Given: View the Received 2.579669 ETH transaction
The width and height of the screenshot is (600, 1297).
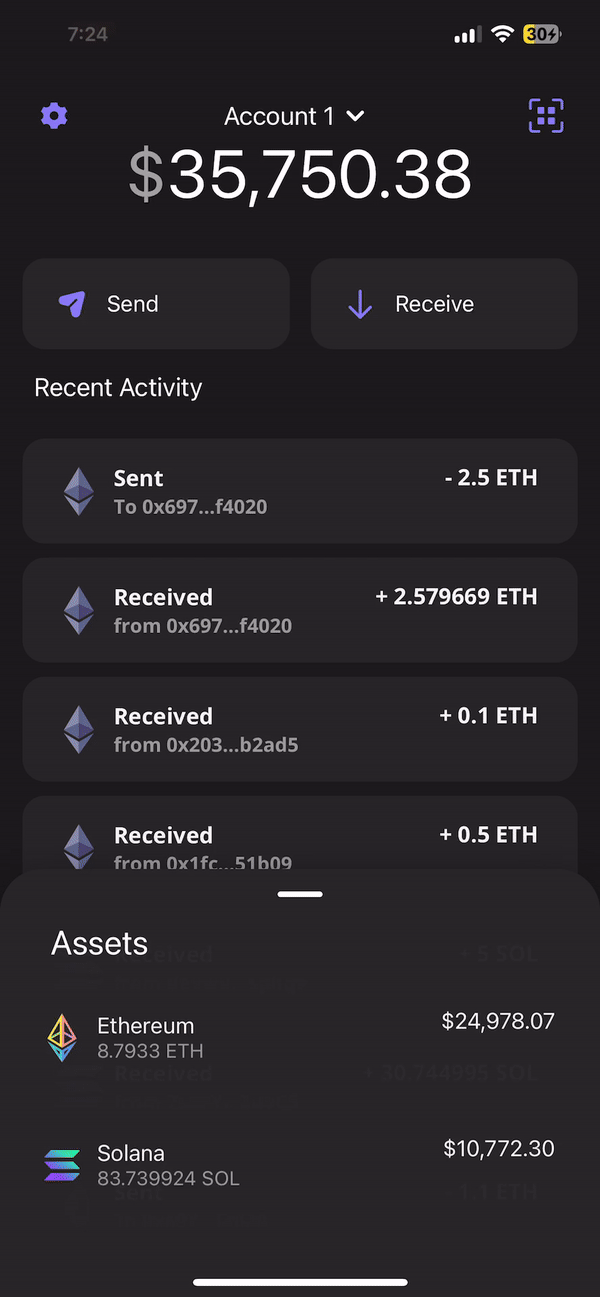Looking at the screenshot, I should [x=300, y=610].
